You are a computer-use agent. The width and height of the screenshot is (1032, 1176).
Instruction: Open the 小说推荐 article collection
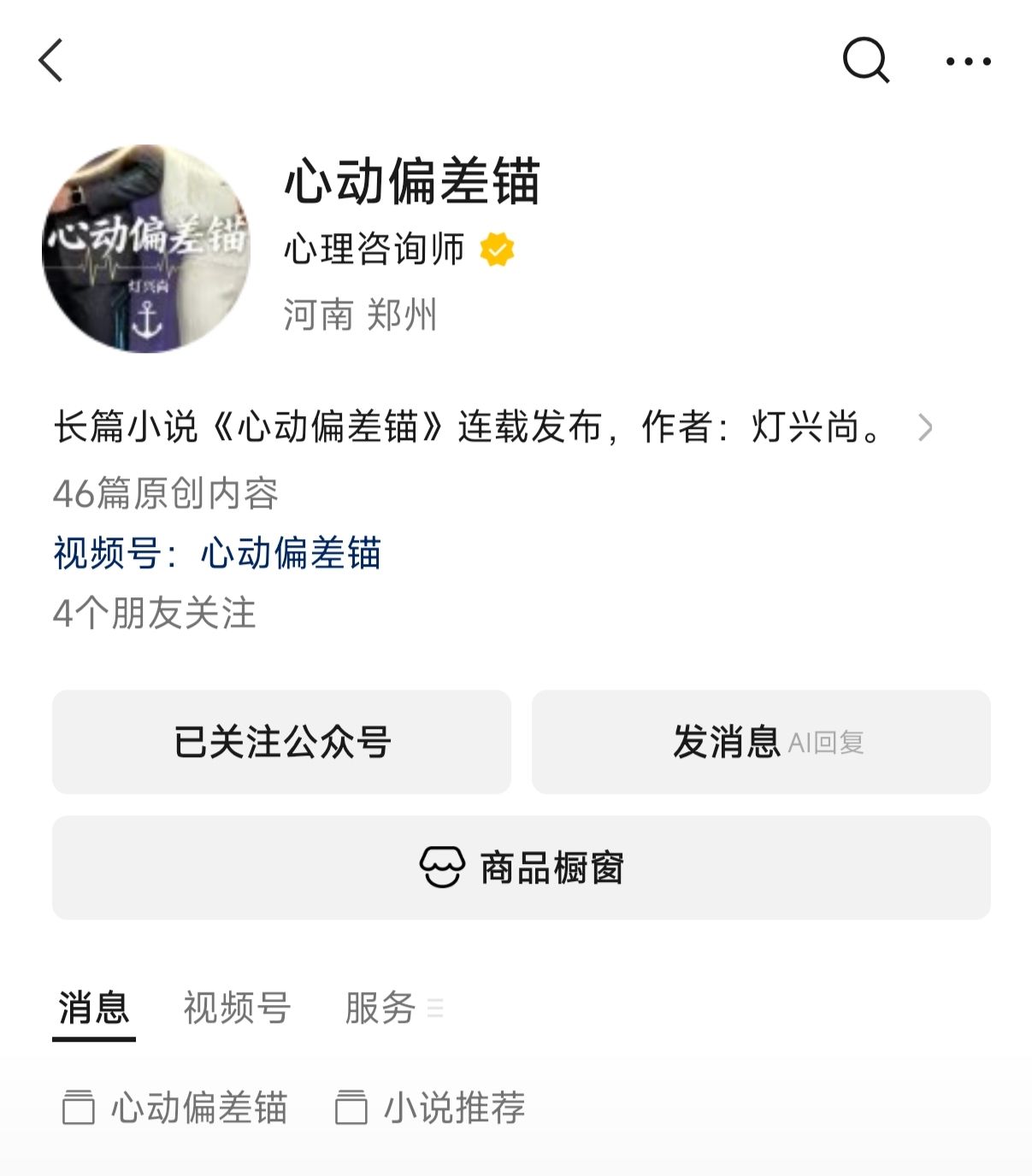[x=430, y=1108]
